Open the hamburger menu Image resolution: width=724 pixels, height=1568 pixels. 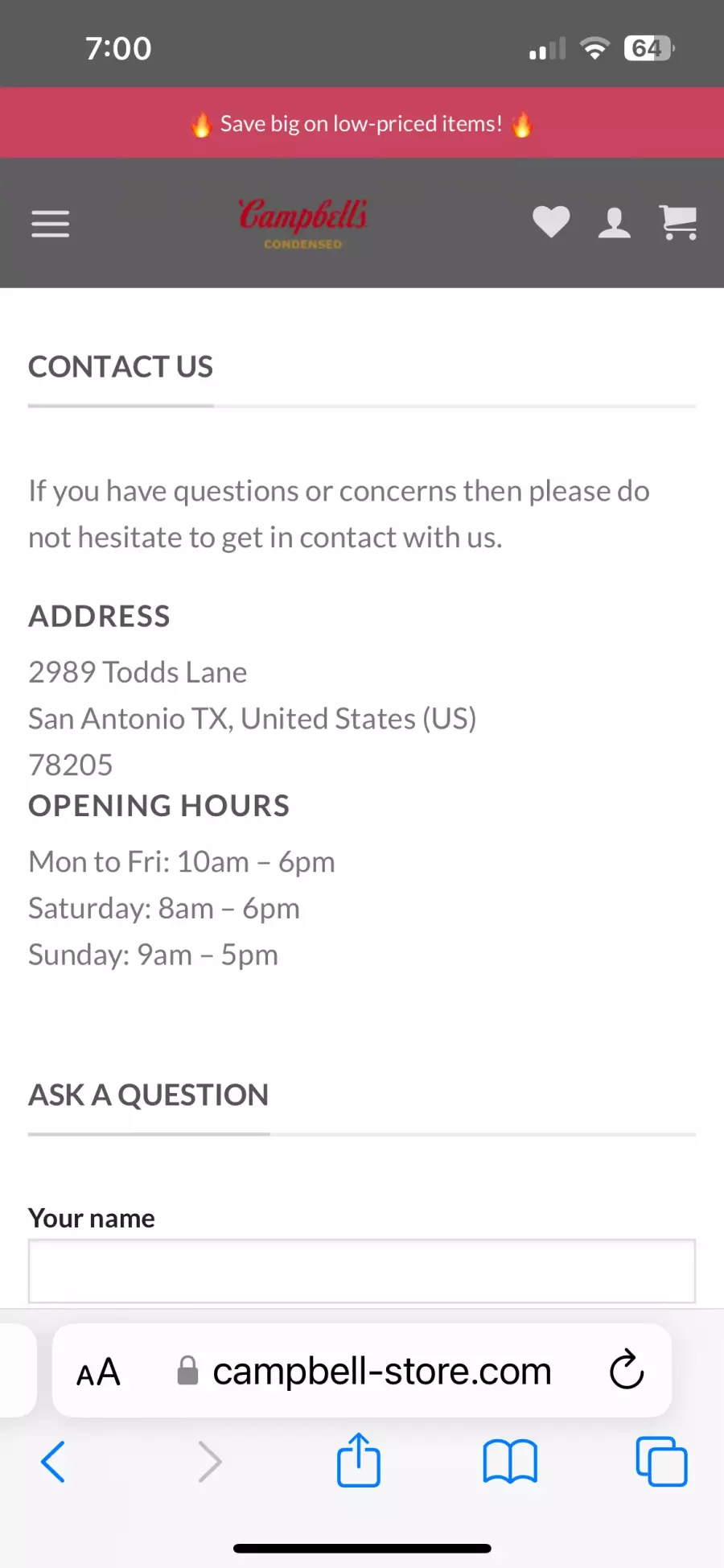(50, 224)
